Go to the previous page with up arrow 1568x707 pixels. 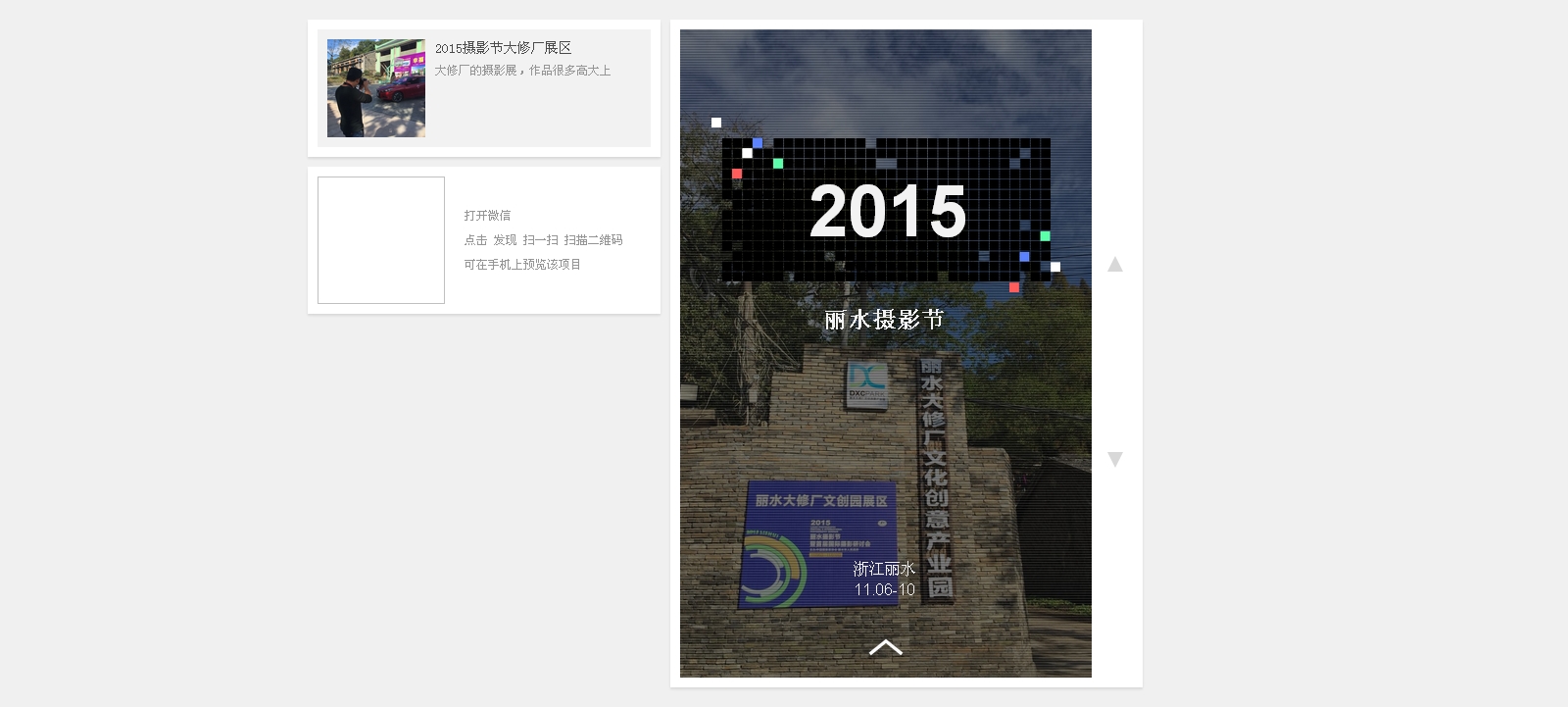1115,264
